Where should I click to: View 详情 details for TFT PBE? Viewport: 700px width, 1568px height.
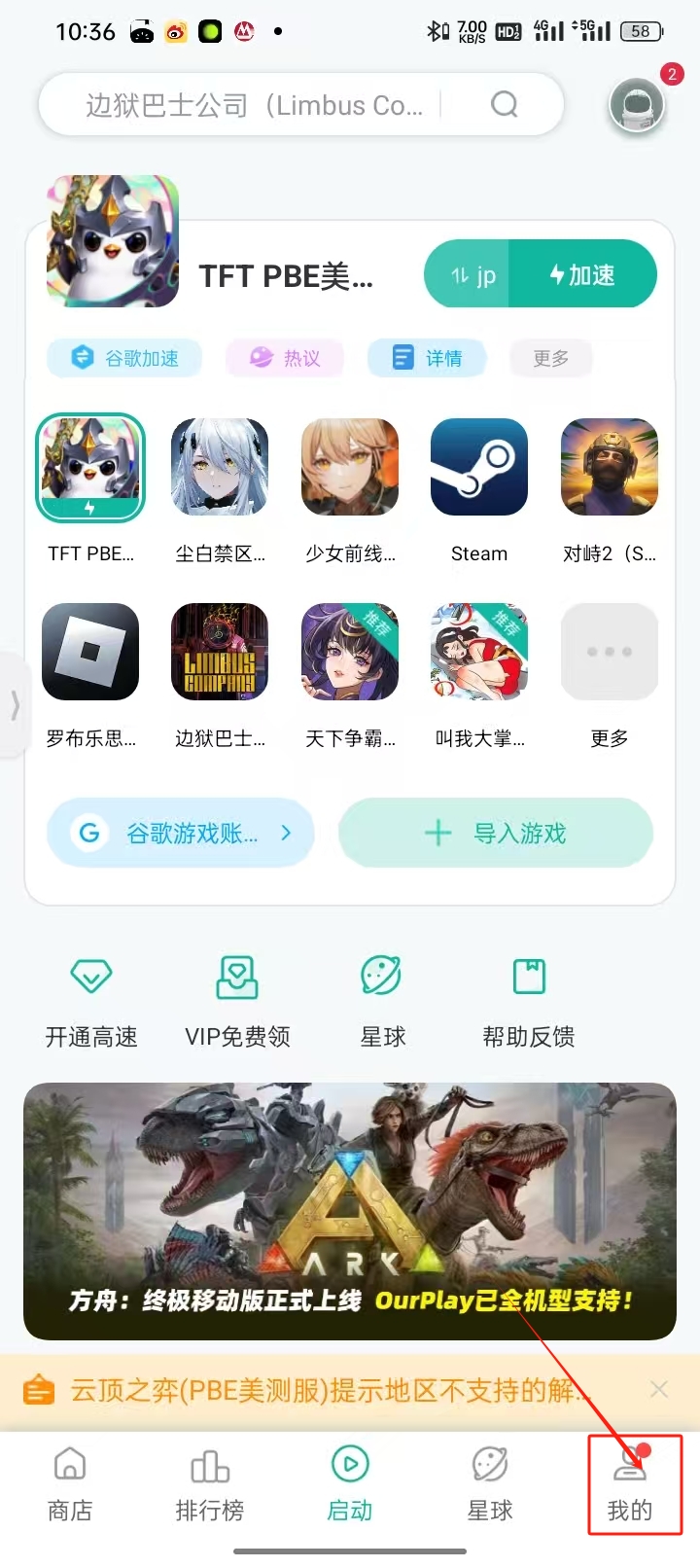point(428,358)
